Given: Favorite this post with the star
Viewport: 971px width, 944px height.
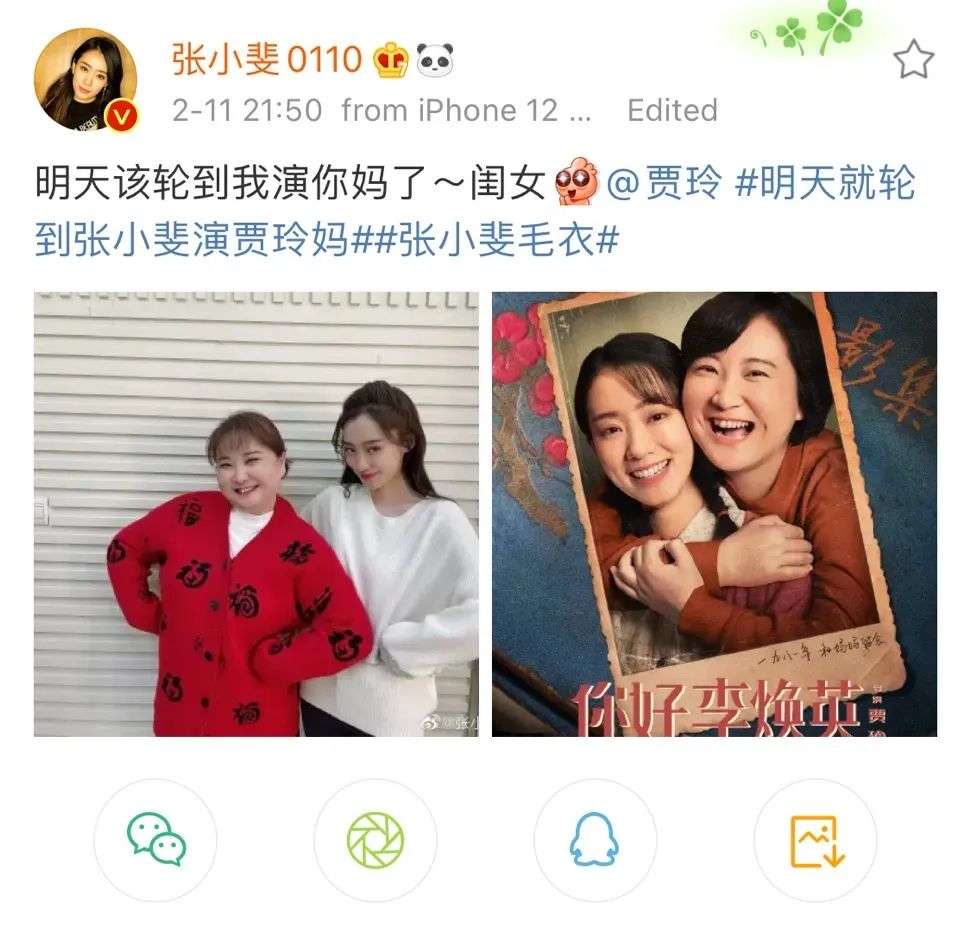Looking at the screenshot, I should click(x=912, y=61).
